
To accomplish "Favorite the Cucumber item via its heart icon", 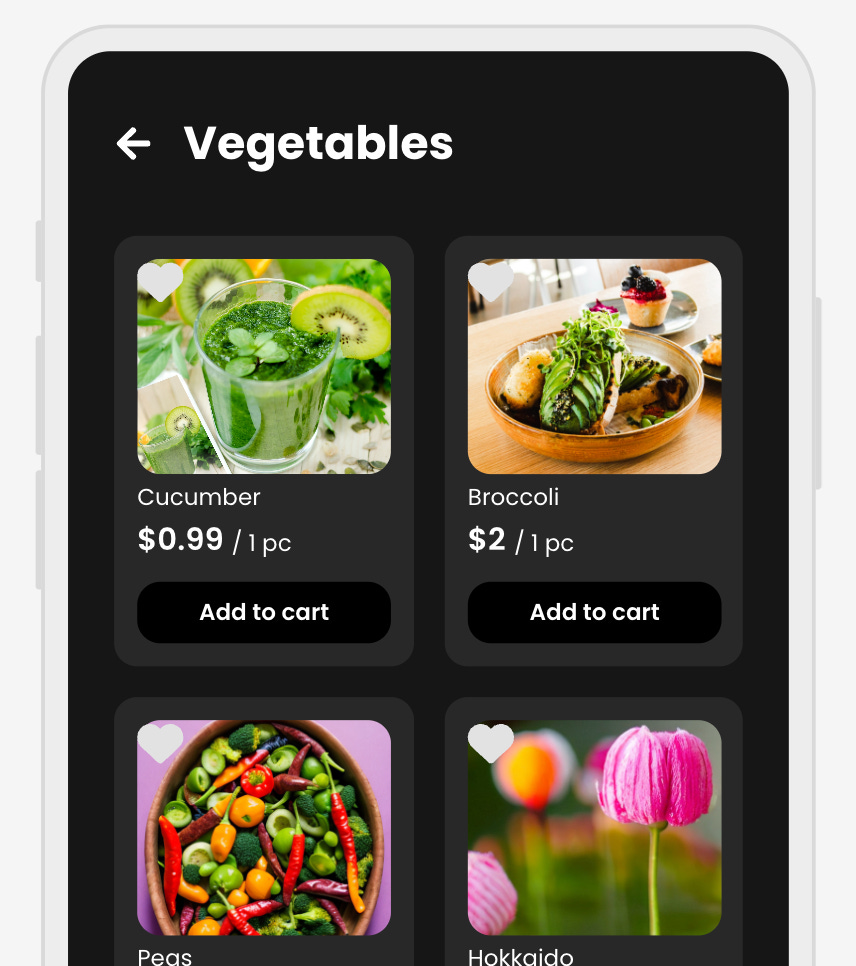I will (162, 283).
